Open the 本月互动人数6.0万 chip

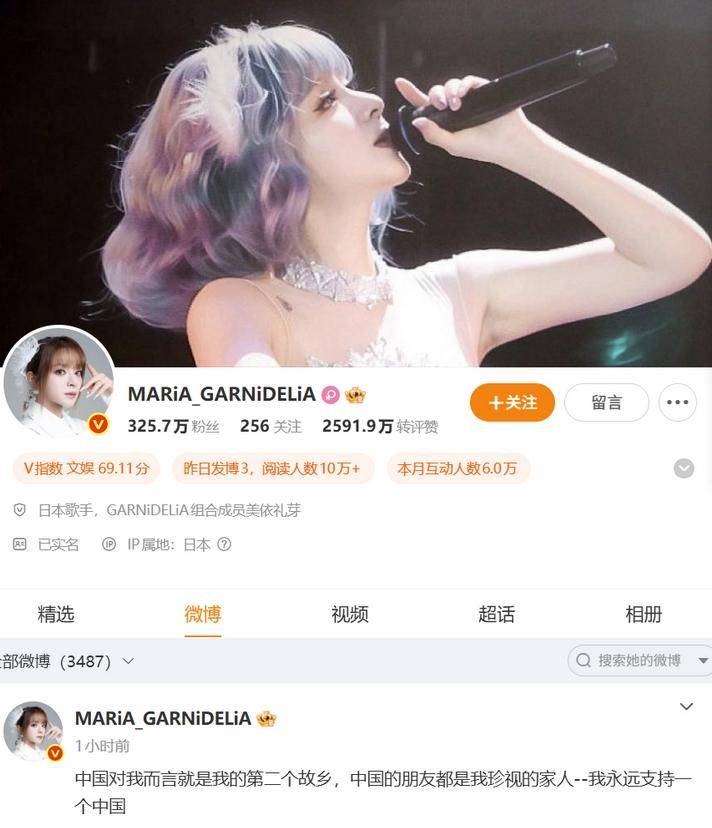(x=457, y=468)
